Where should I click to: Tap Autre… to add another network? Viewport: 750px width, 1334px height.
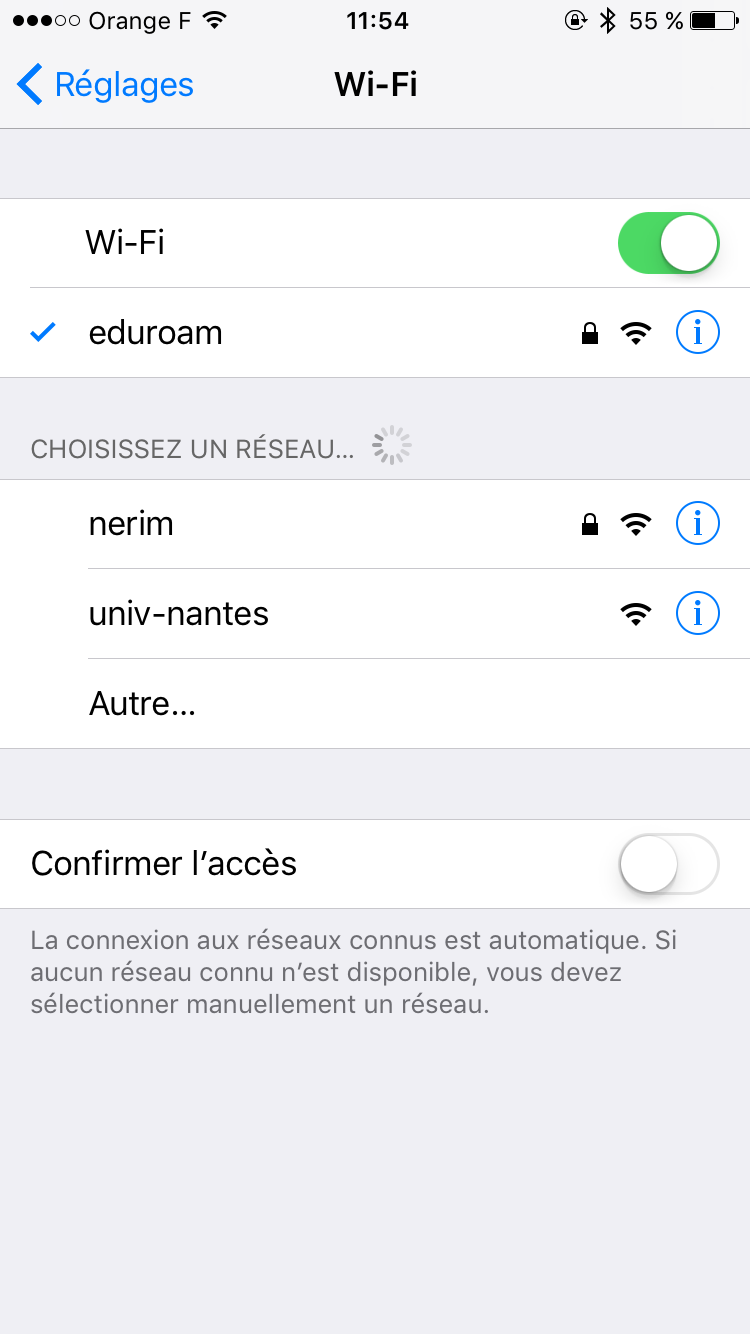[142, 704]
